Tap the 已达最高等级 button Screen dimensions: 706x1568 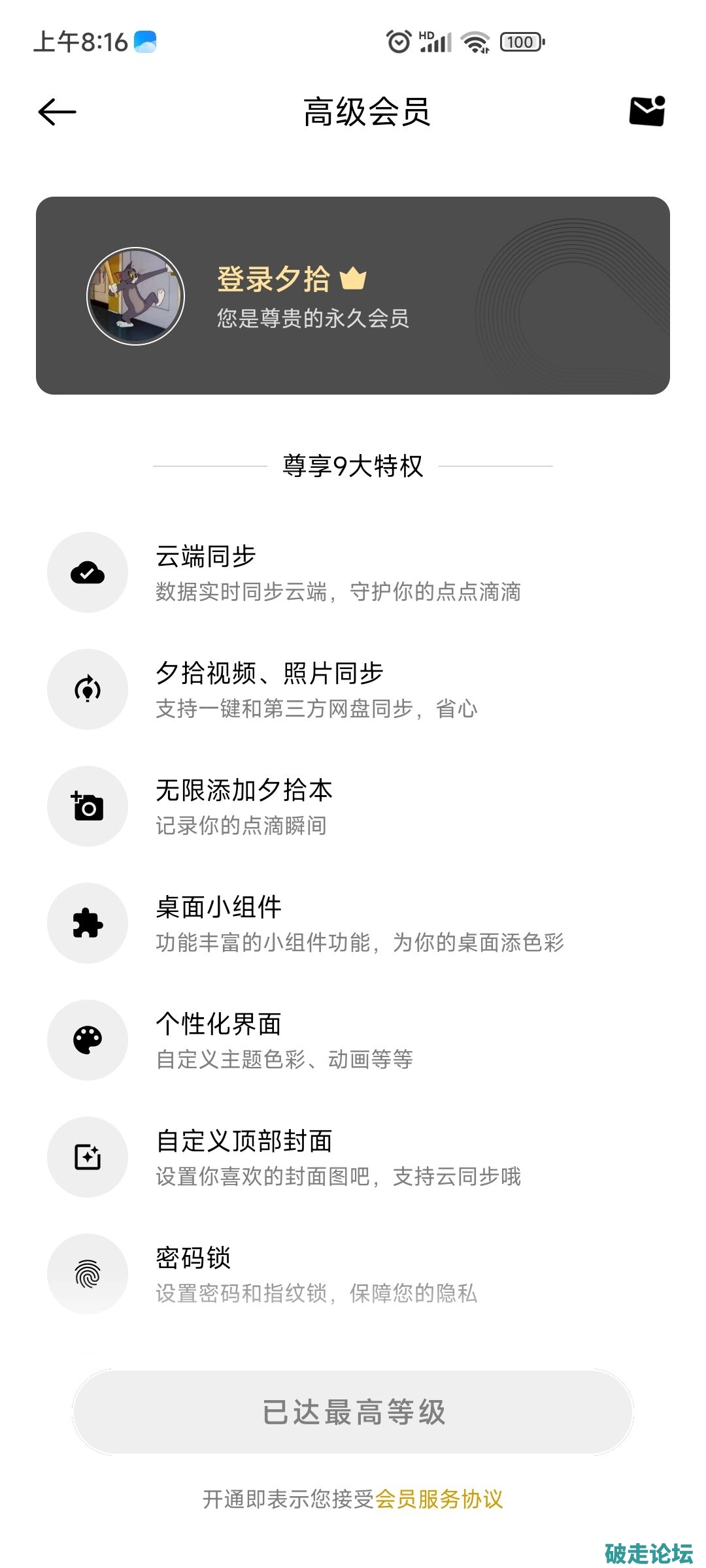coord(353,1412)
